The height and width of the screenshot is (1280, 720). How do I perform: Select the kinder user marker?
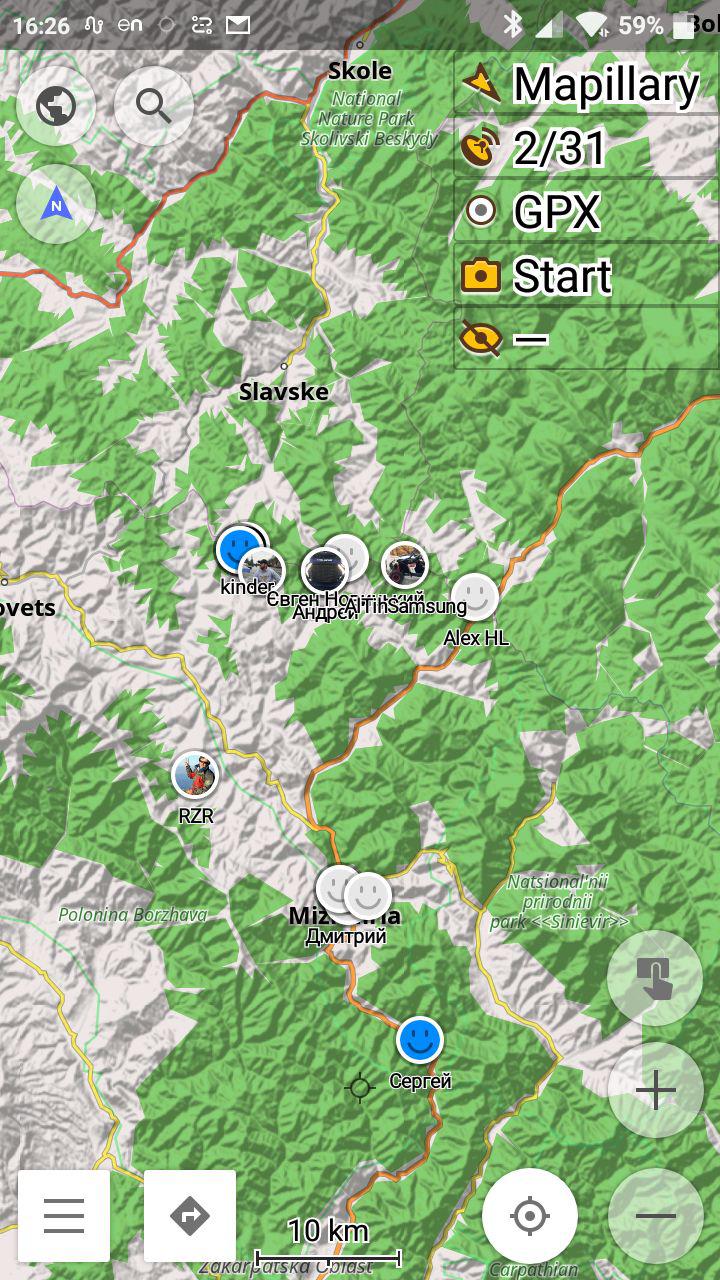[x=238, y=548]
